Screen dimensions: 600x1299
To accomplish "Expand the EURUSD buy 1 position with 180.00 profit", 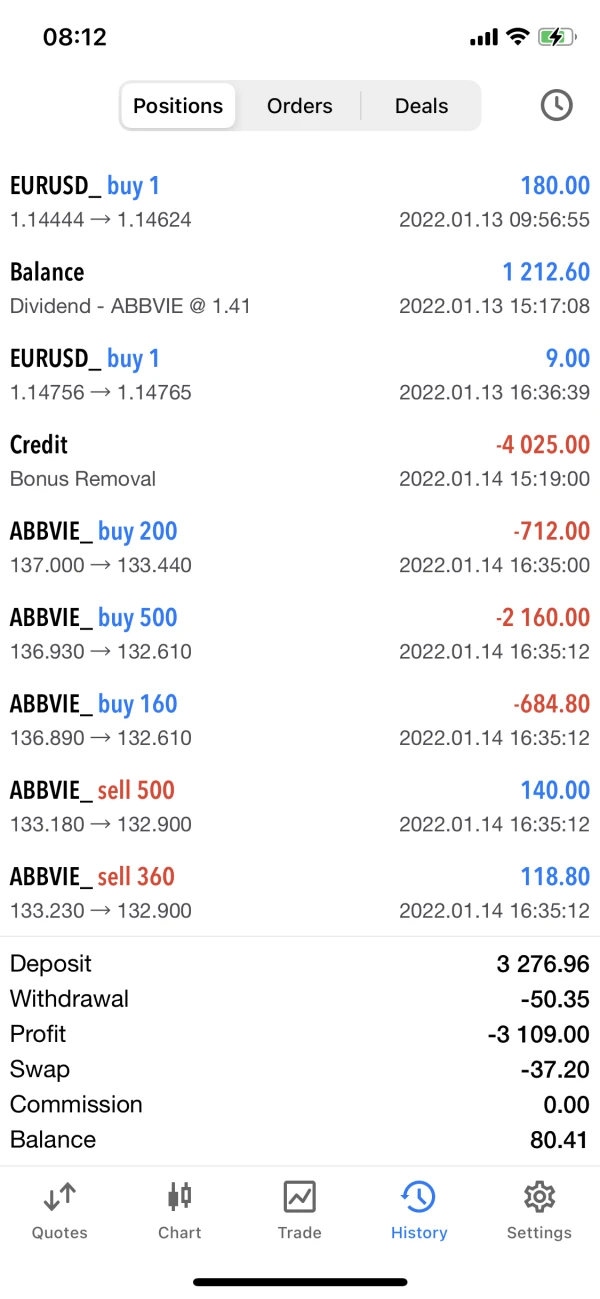I will (x=300, y=202).
